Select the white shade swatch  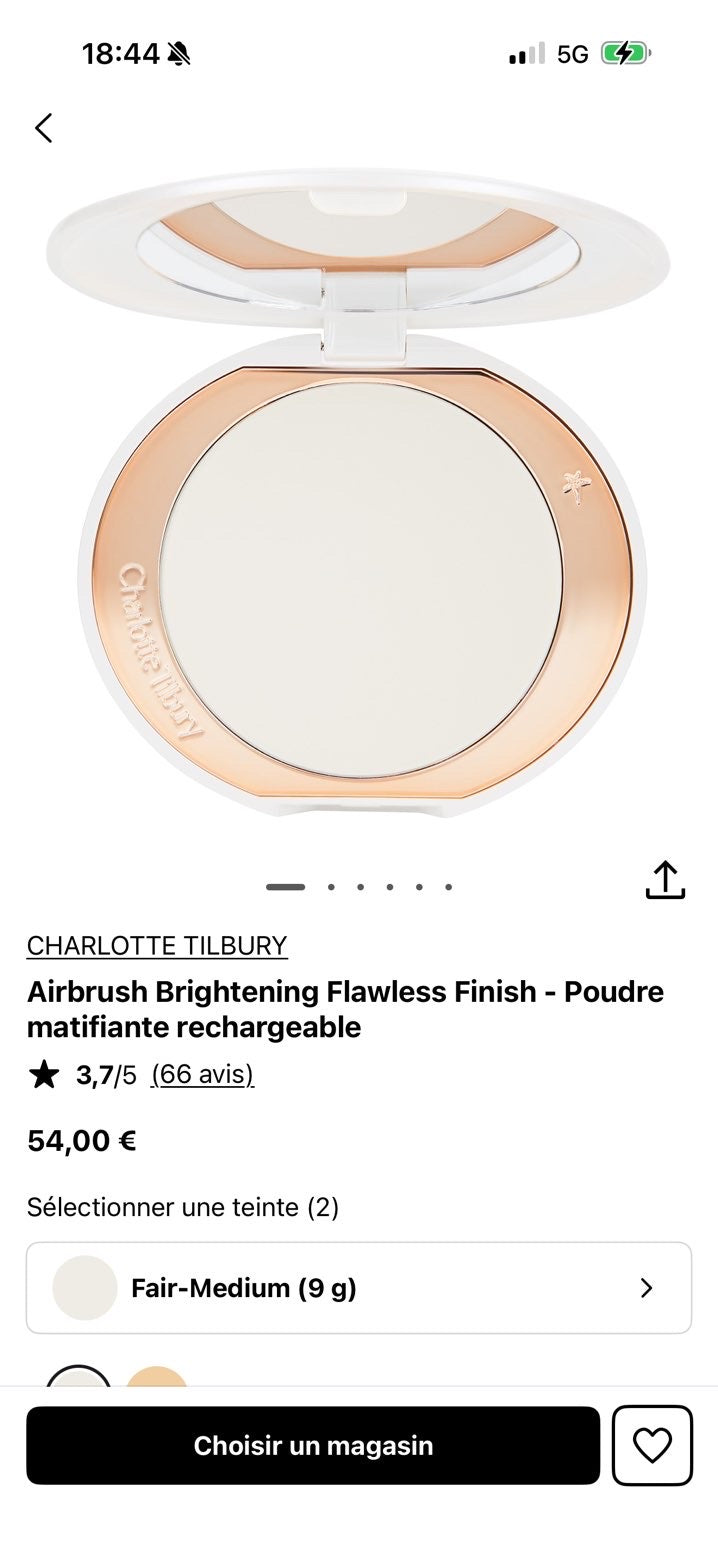tap(78, 1376)
